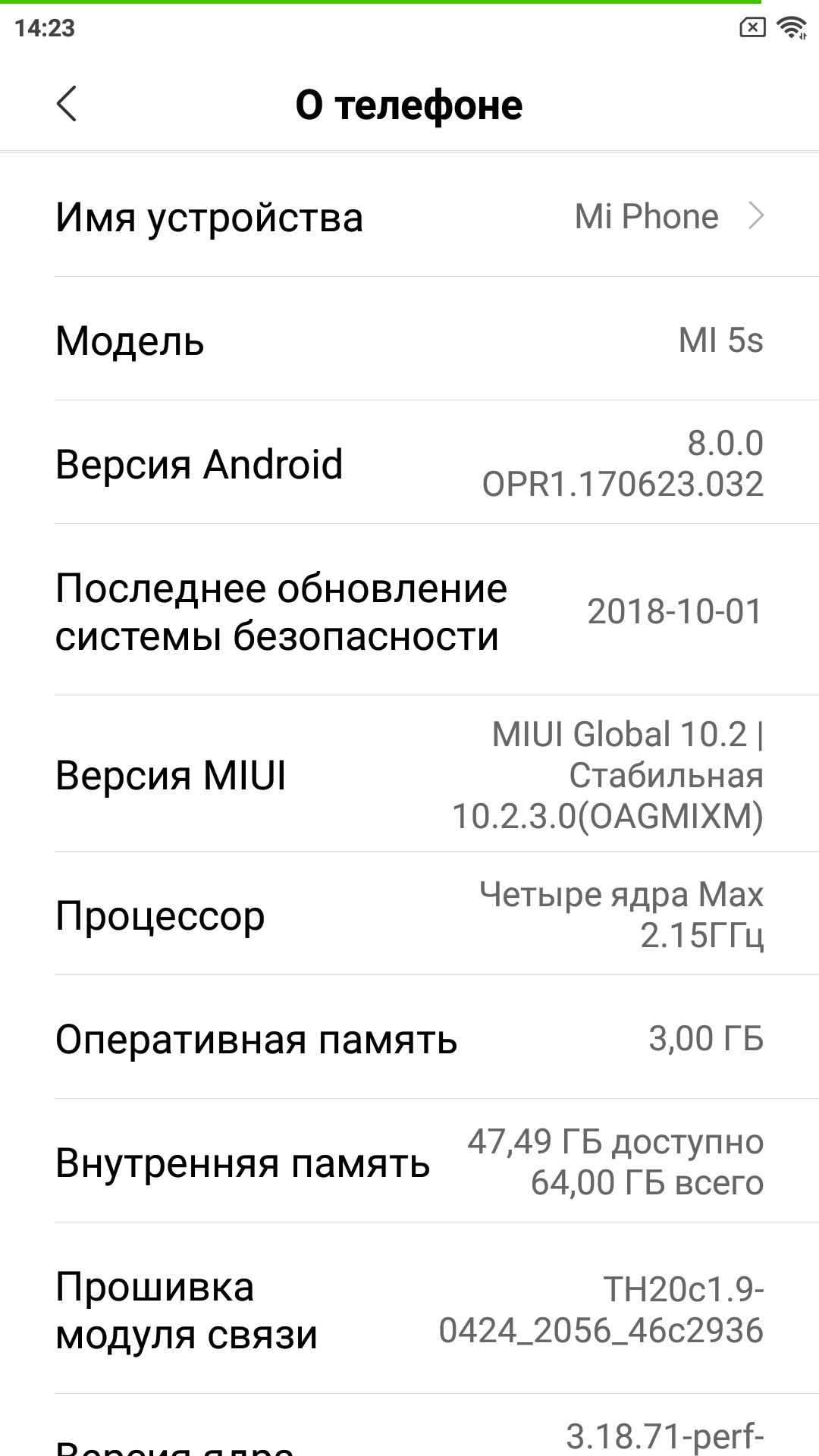Screen dimensions: 819x1456
Task: Go back from the О телефоне screen
Action: [67, 104]
